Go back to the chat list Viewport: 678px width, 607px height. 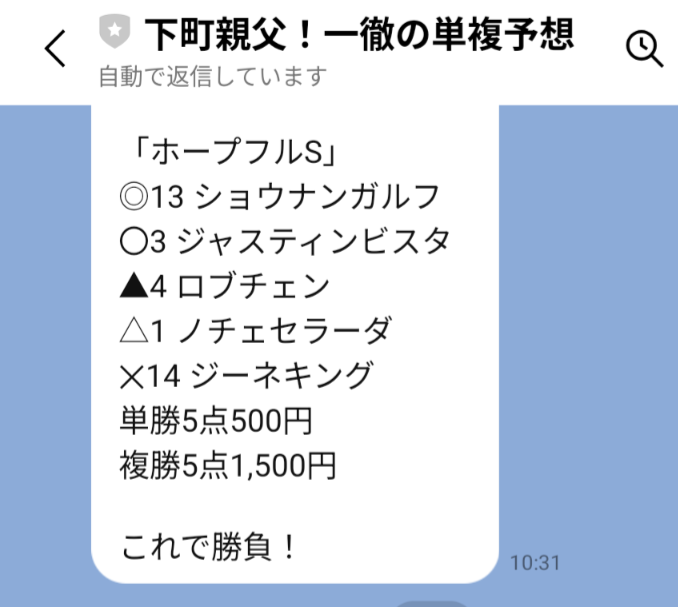(56, 48)
